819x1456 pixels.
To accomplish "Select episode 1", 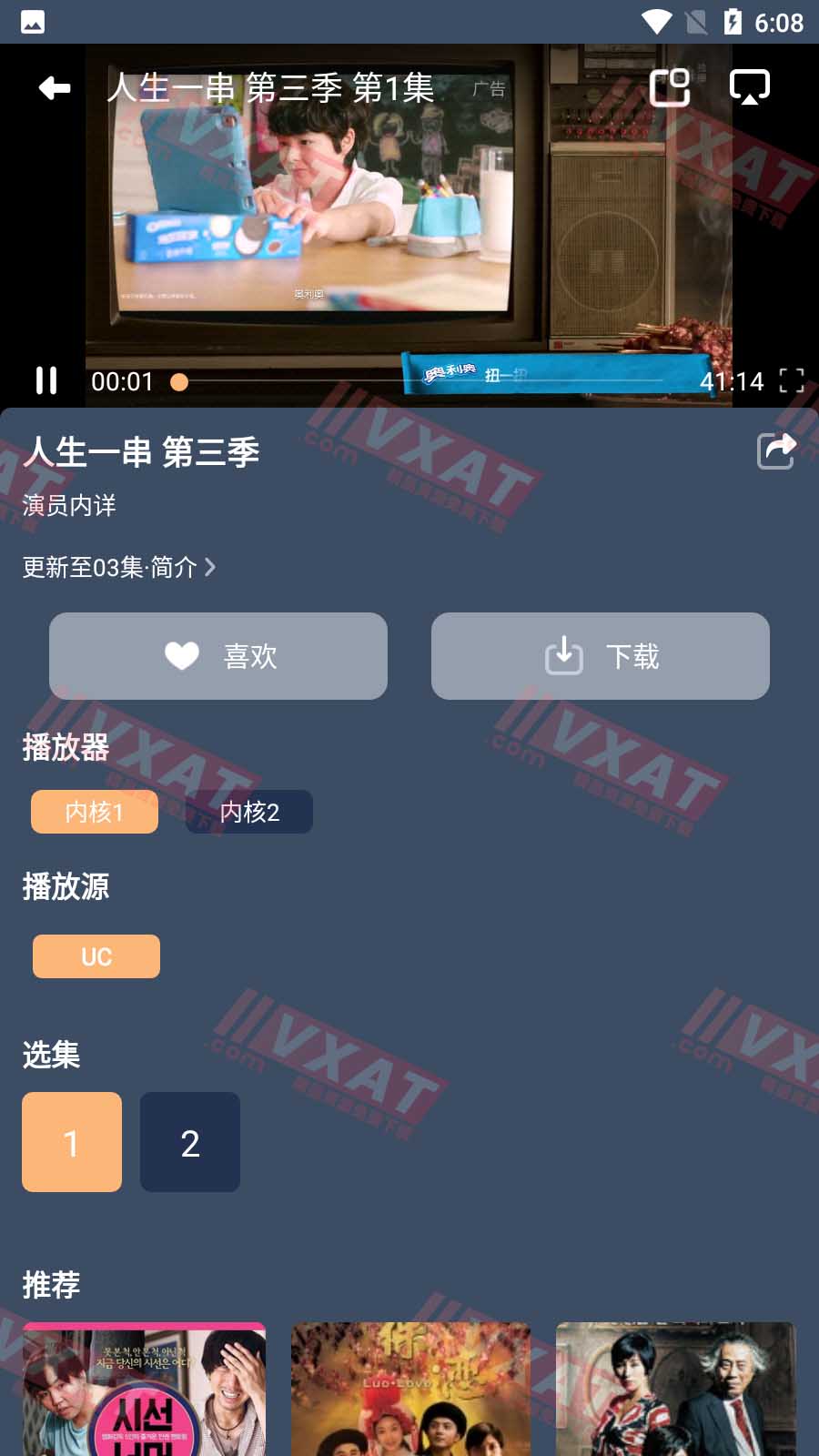I will (72, 1142).
